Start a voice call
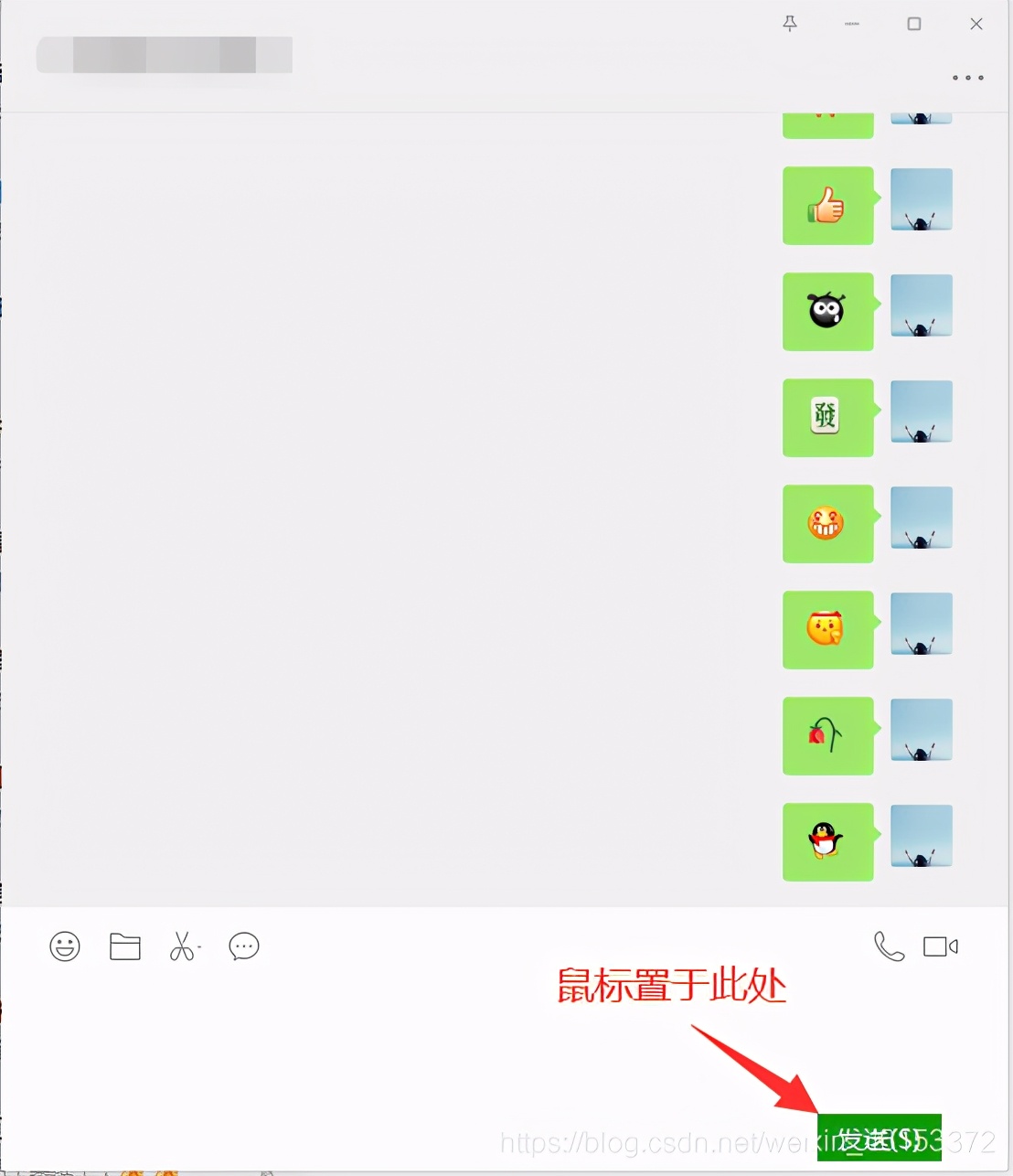Viewport: 1013px width, 1176px height. [889, 946]
